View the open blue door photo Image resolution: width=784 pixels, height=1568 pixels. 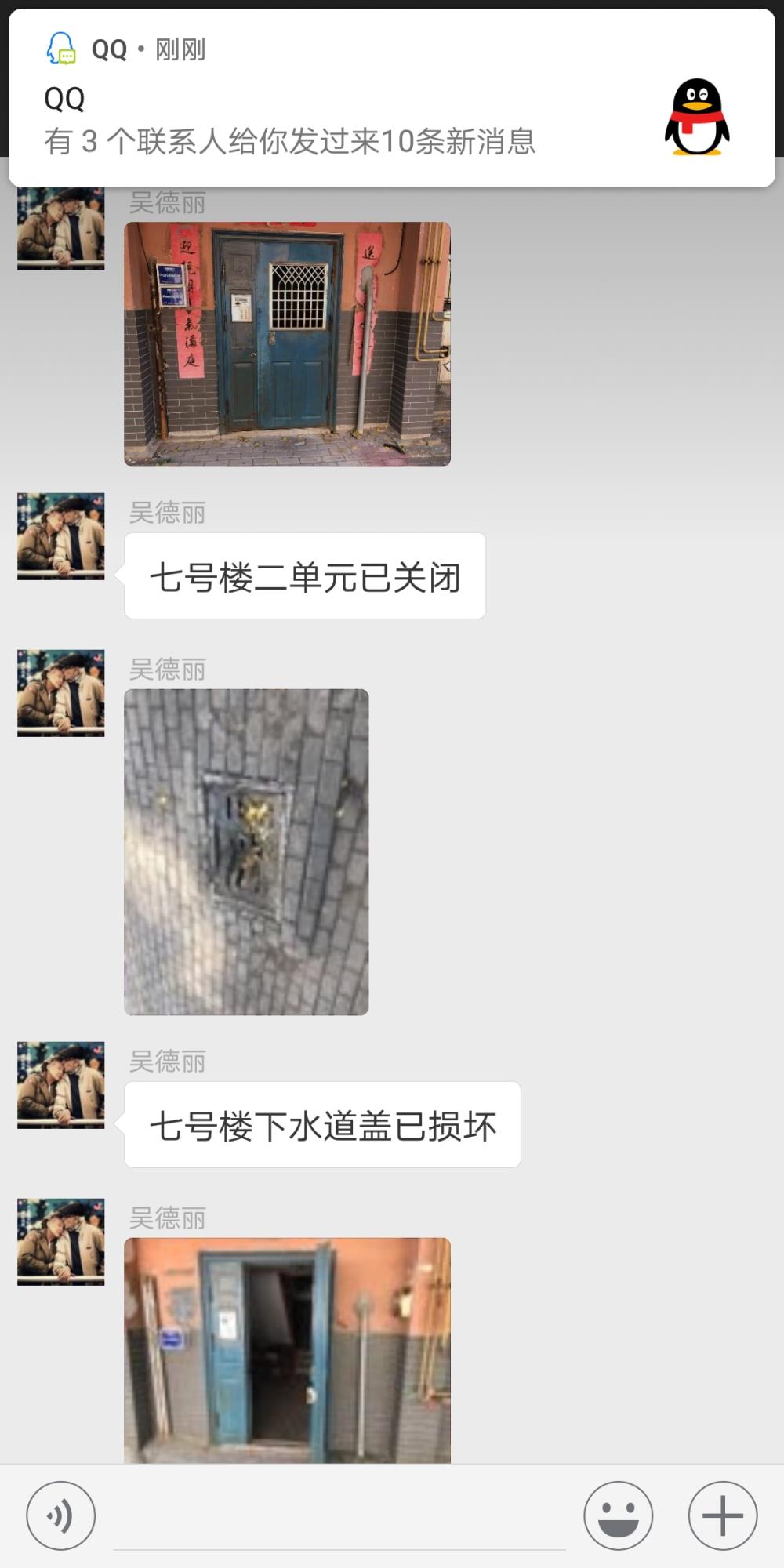tap(287, 1350)
